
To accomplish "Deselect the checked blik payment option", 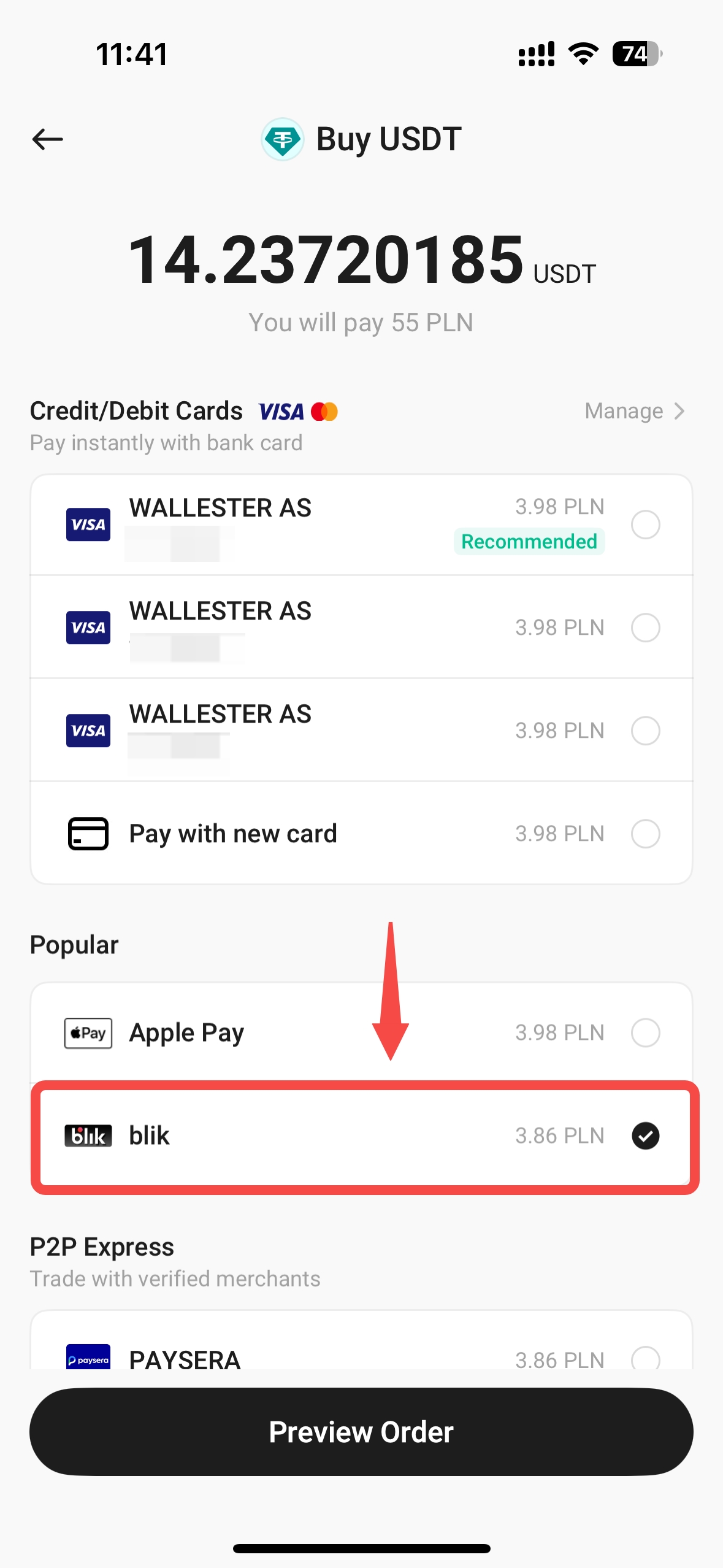I will (646, 1136).
